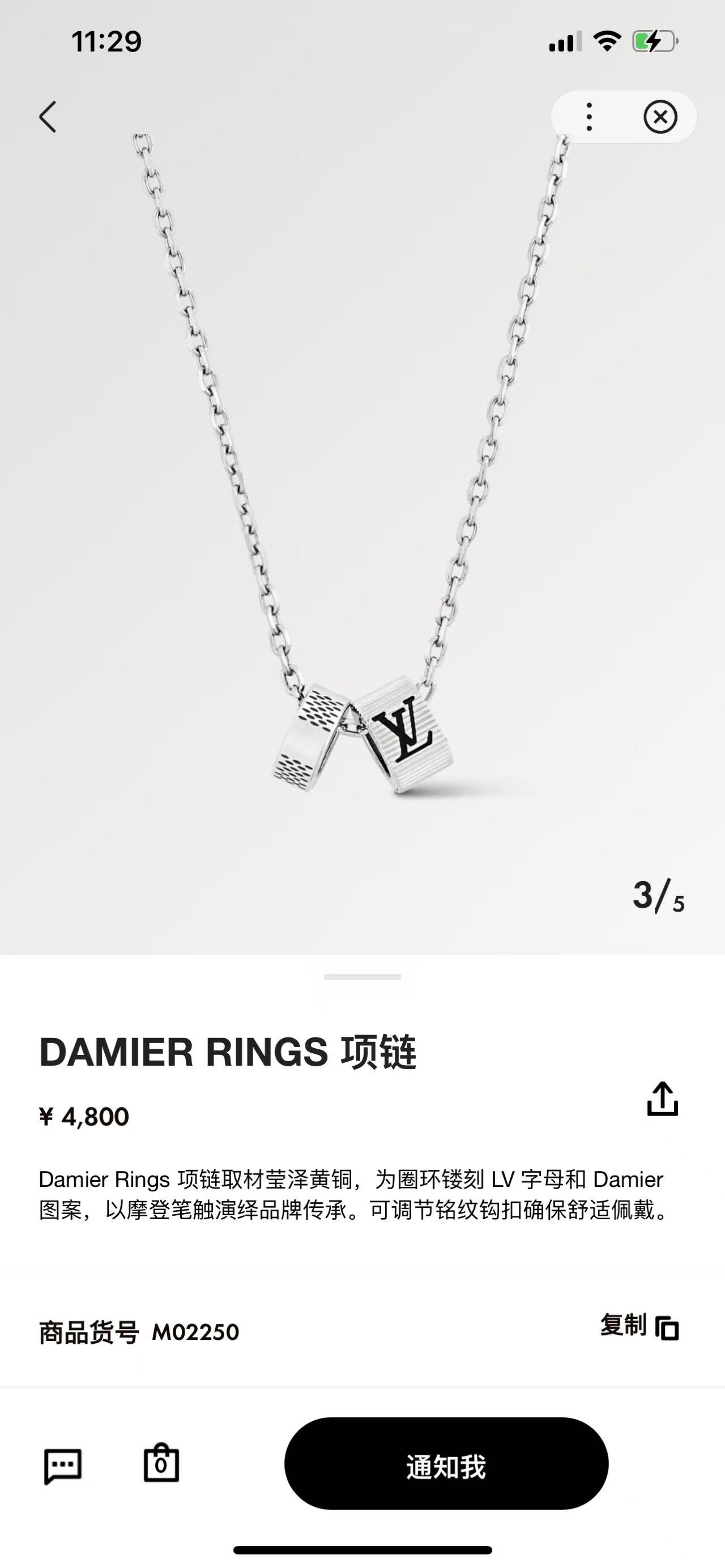Share the Damier Rings necklace

click(662, 1099)
